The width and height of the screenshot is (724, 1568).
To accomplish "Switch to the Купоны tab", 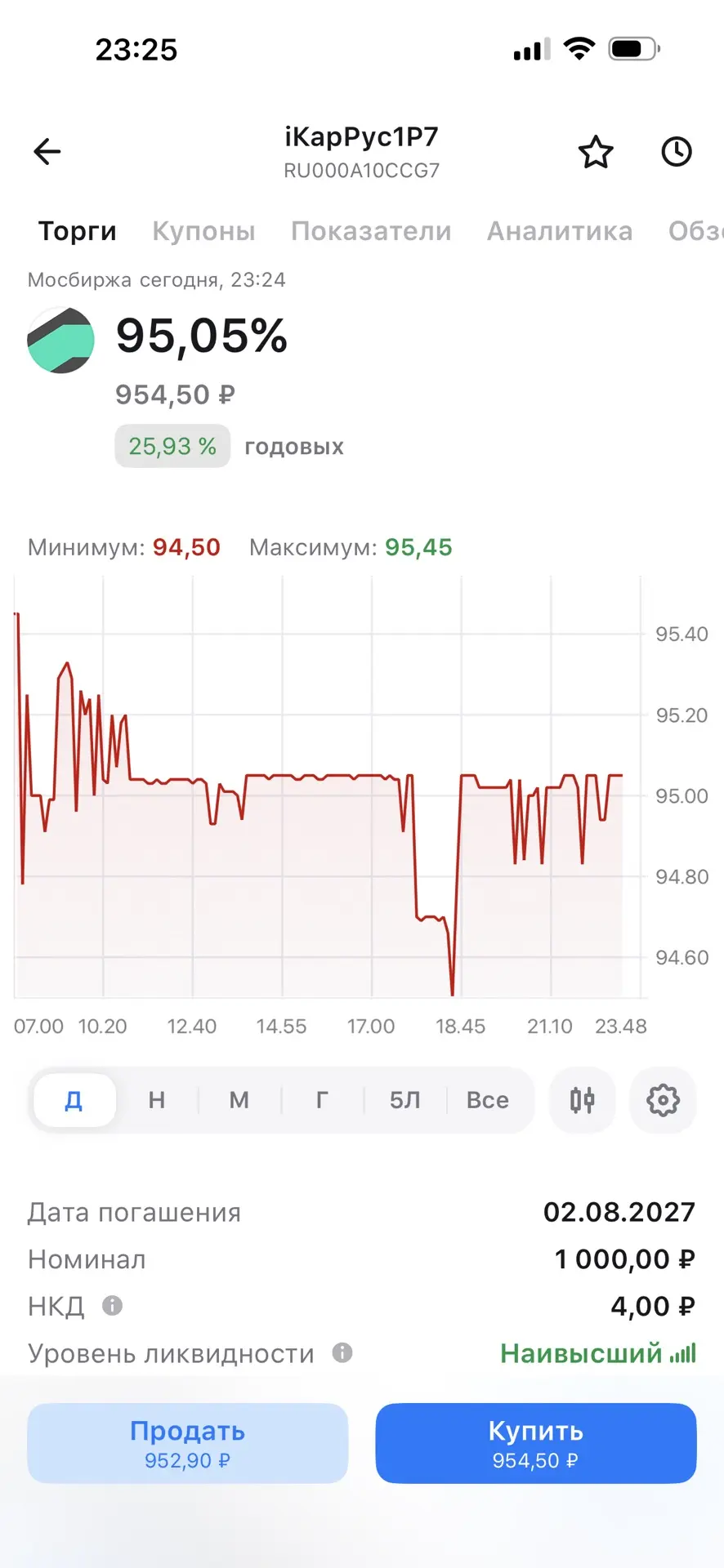I will [x=204, y=231].
